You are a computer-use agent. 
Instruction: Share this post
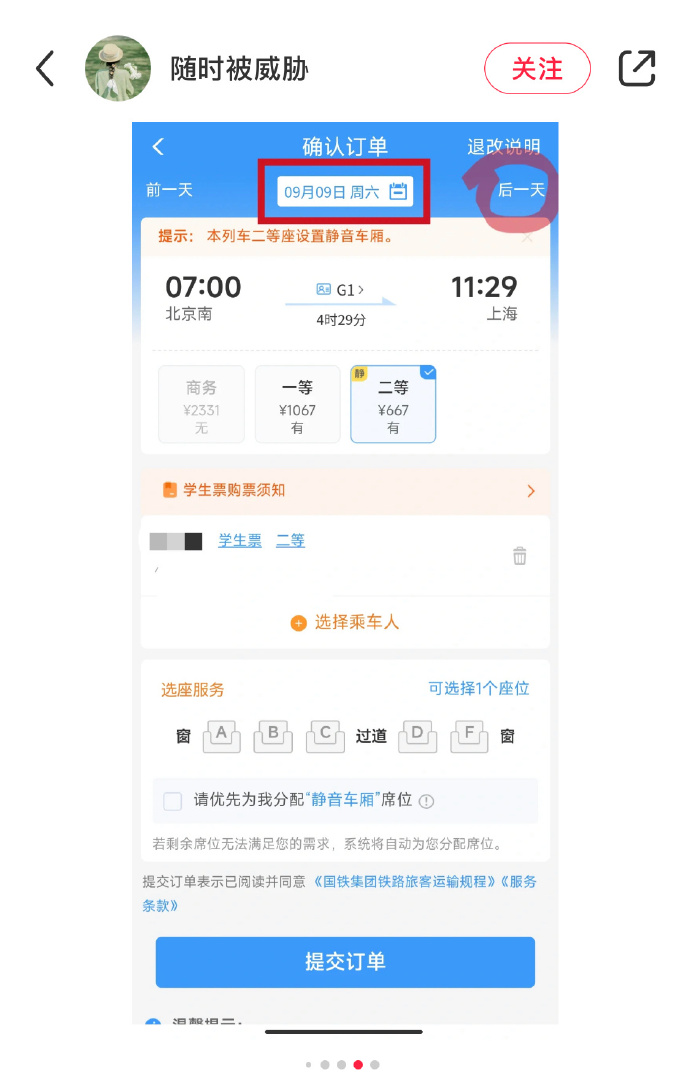[637, 68]
